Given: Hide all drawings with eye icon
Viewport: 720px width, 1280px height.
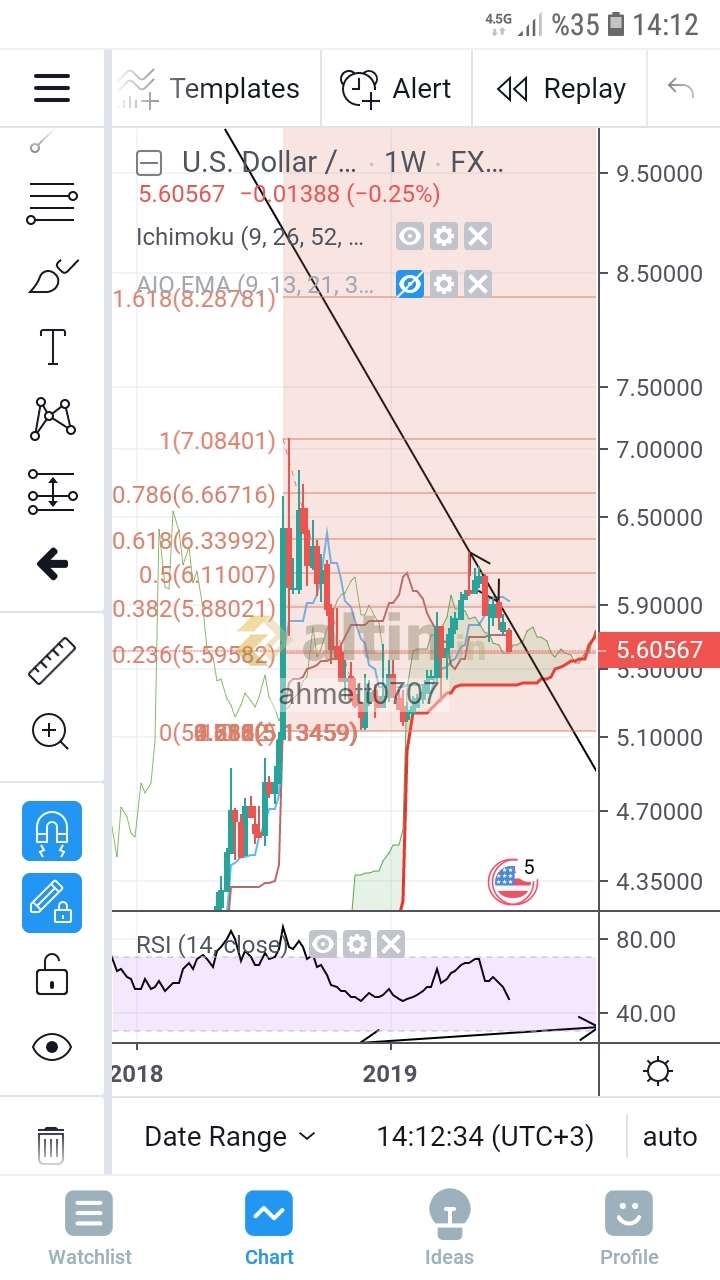Looking at the screenshot, I should pyautogui.click(x=52, y=1047).
